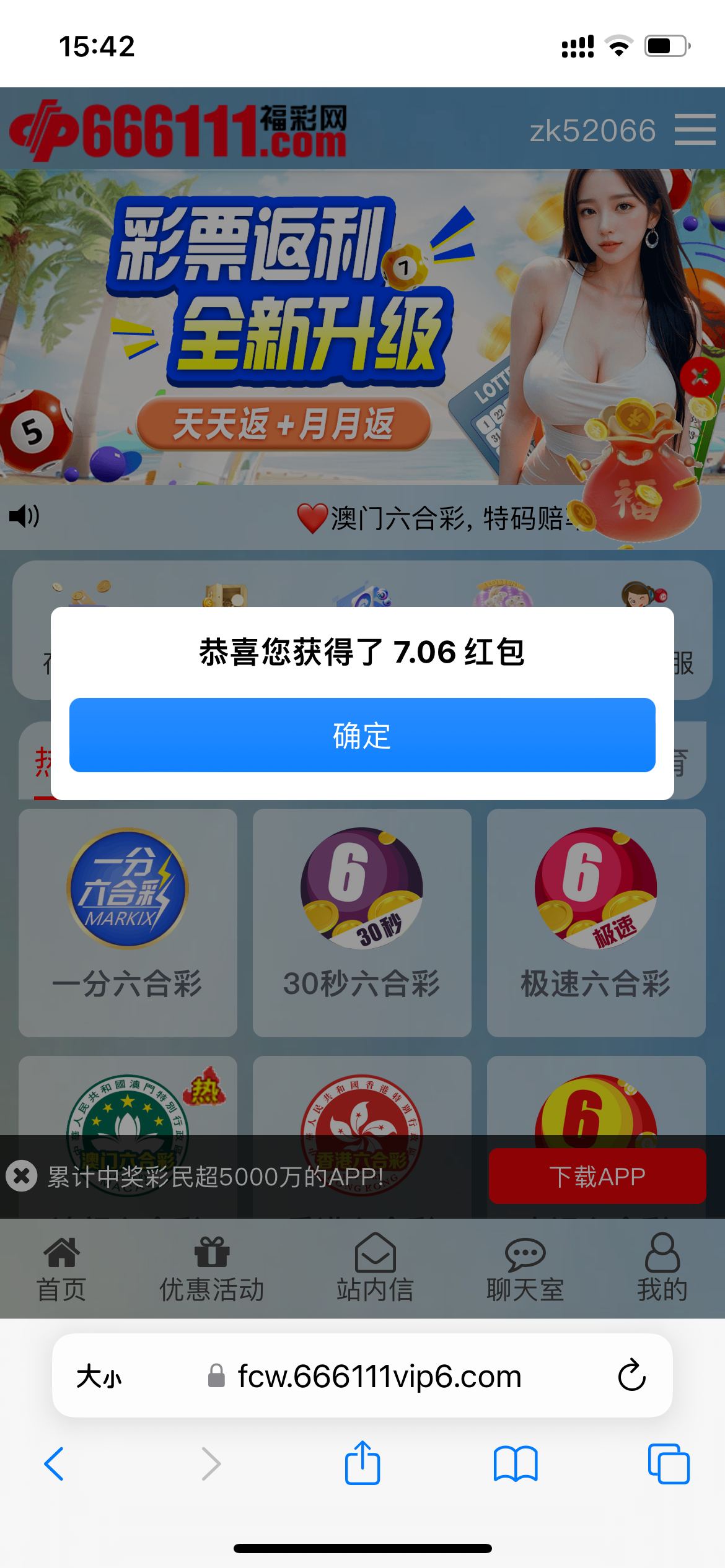This screenshot has width=725, height=1568.
Task: Confirm the red packet dialog with 确定
Action: click(362, 735)
